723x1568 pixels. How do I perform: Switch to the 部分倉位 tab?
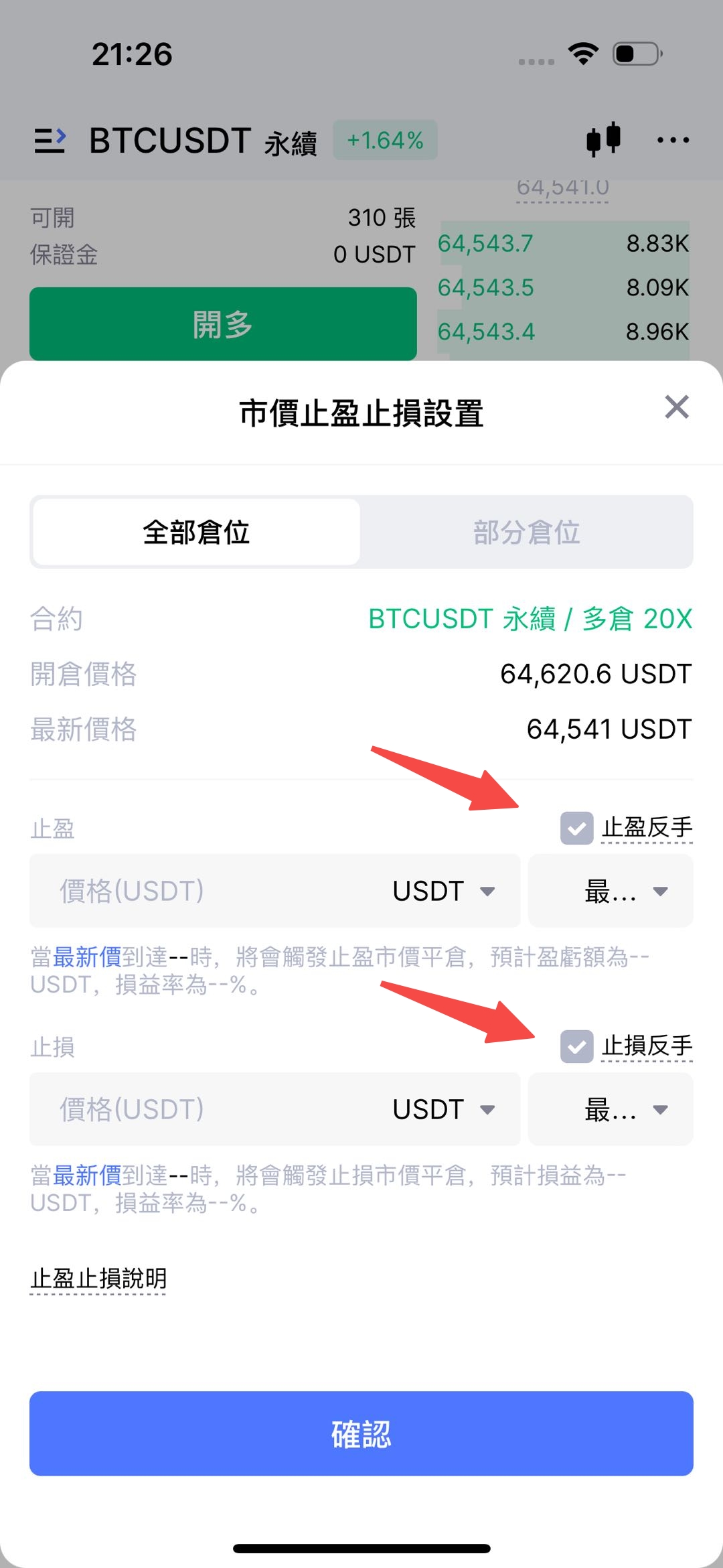526,532
